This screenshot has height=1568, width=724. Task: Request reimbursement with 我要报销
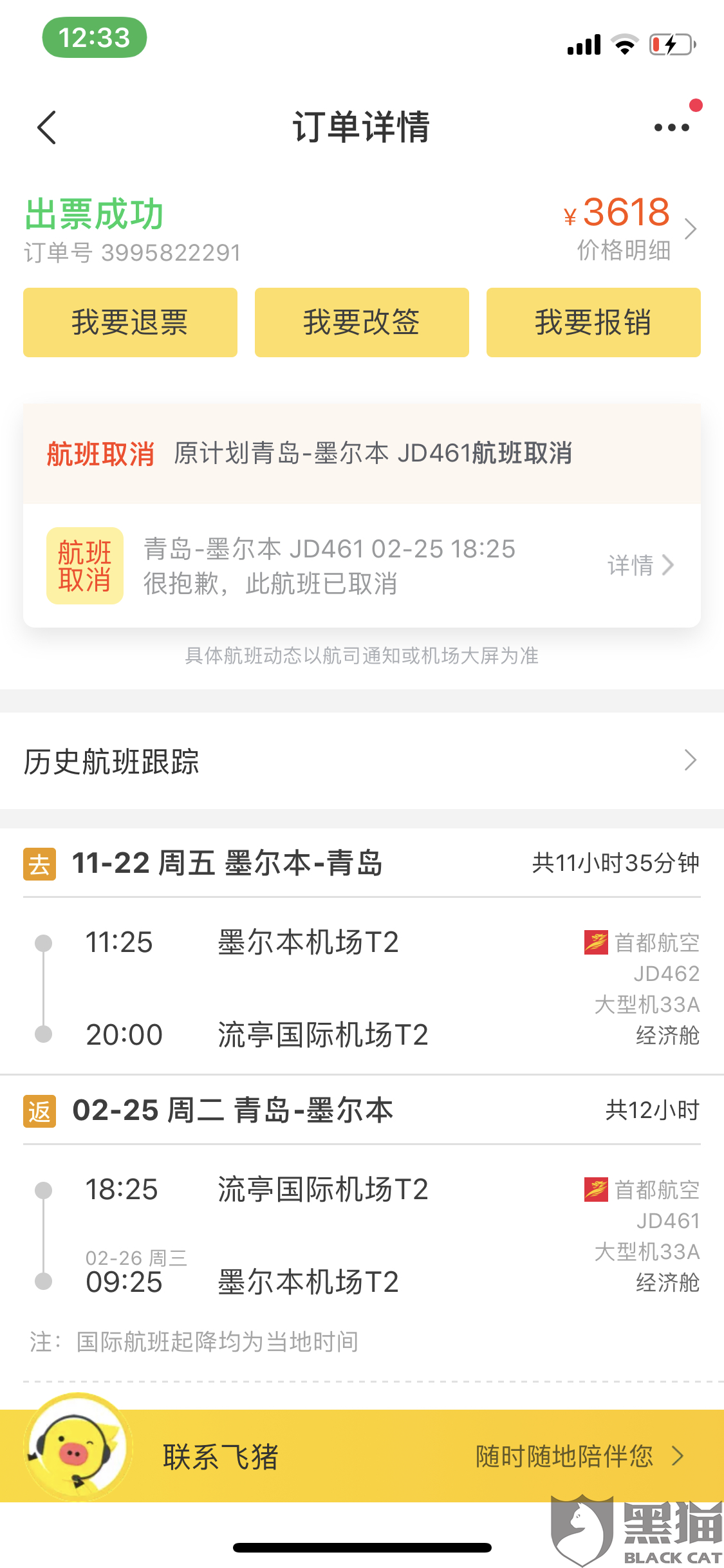click(x=593, y=322)
